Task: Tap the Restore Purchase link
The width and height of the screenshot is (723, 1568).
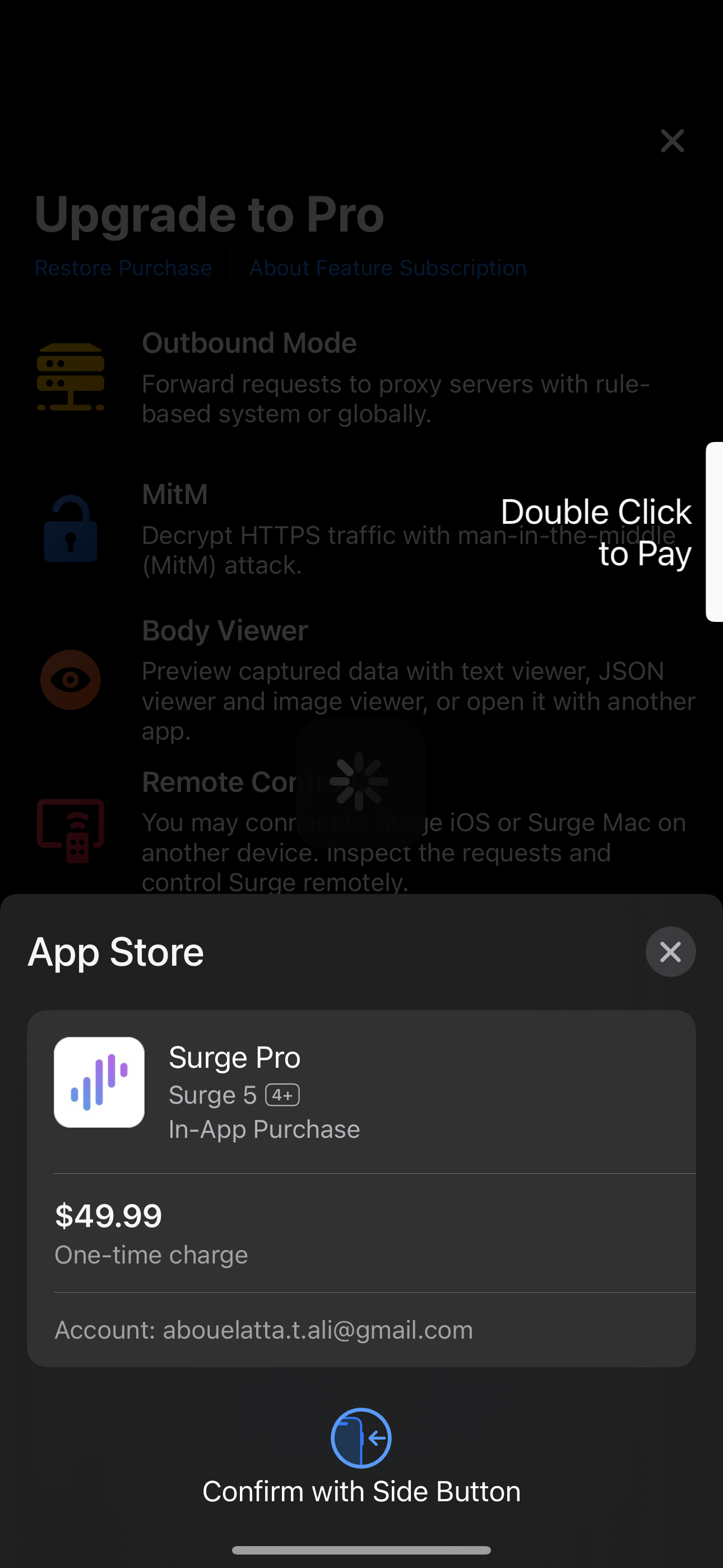Action: click(x=123, y=267)
